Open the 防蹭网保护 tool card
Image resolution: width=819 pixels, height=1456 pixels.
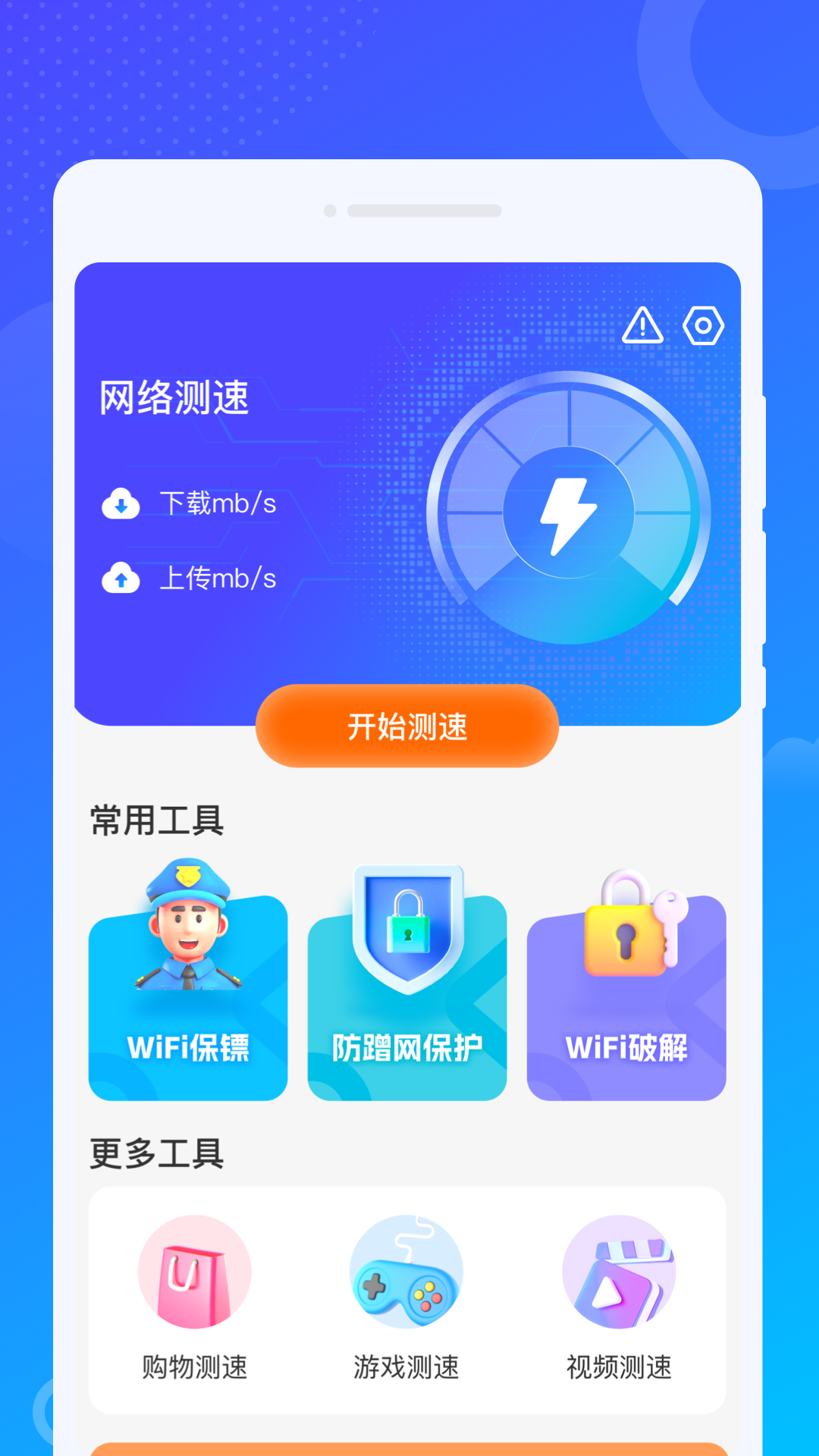click(x=406, y=999)
